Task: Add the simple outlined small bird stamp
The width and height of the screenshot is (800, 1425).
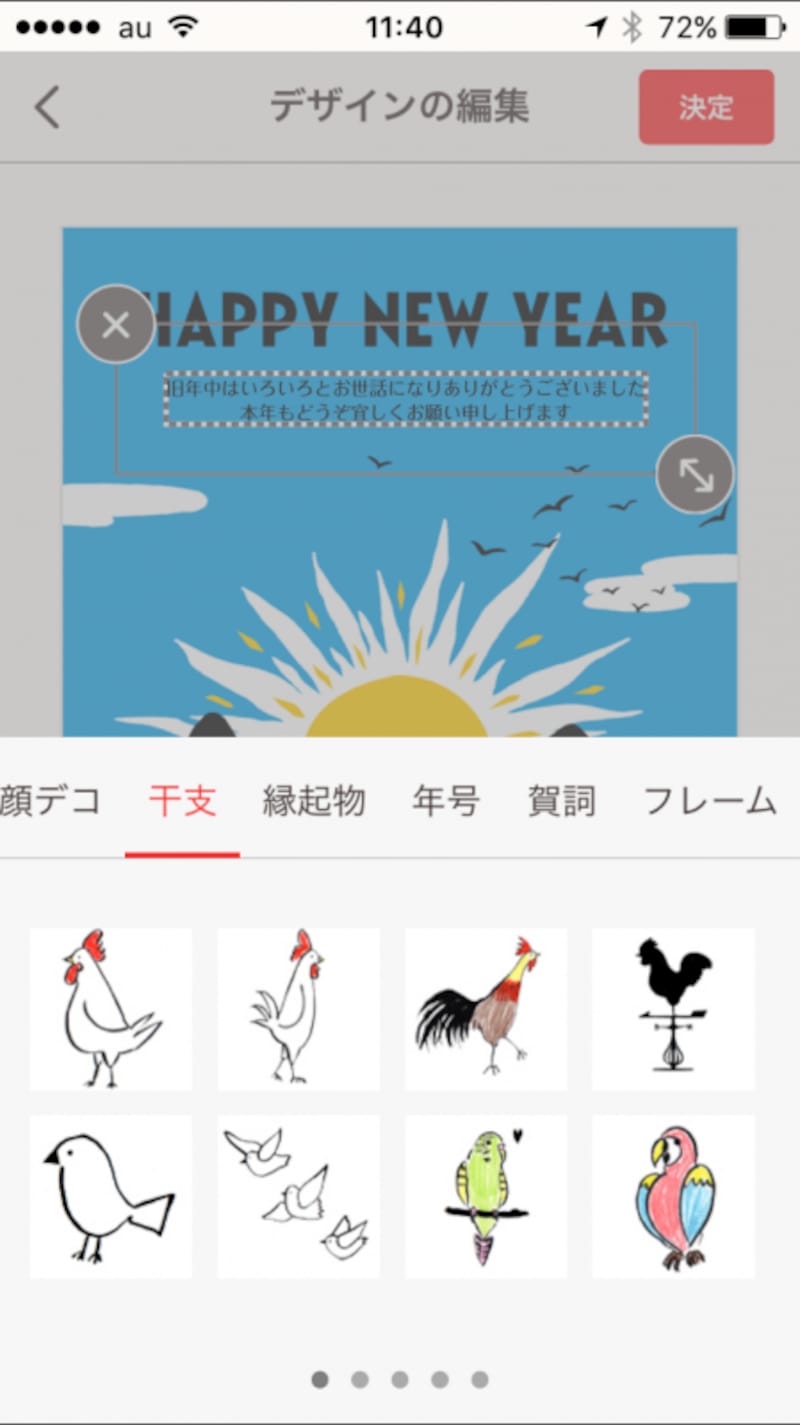Action: coord(111,1196)
